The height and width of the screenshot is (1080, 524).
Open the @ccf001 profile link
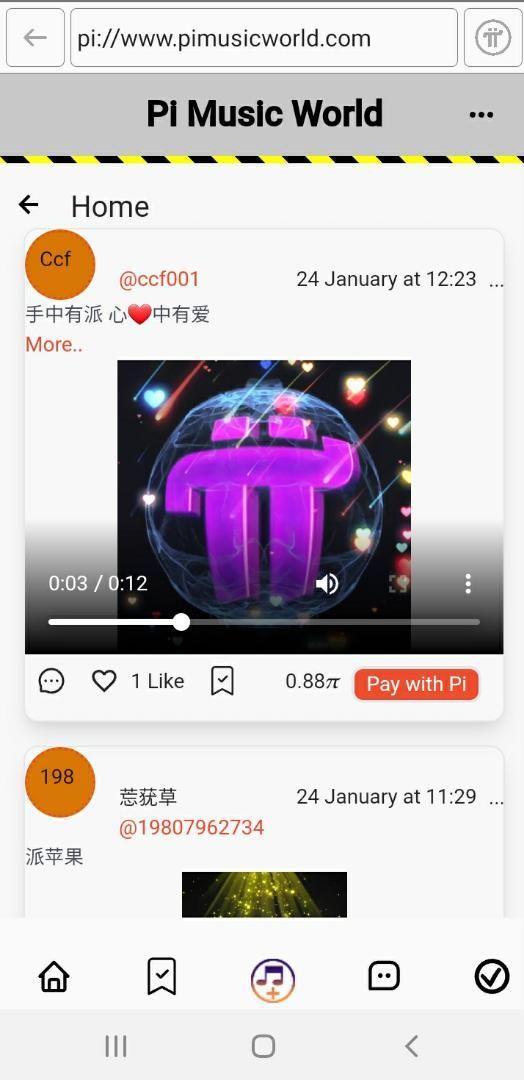pos(159,279)
